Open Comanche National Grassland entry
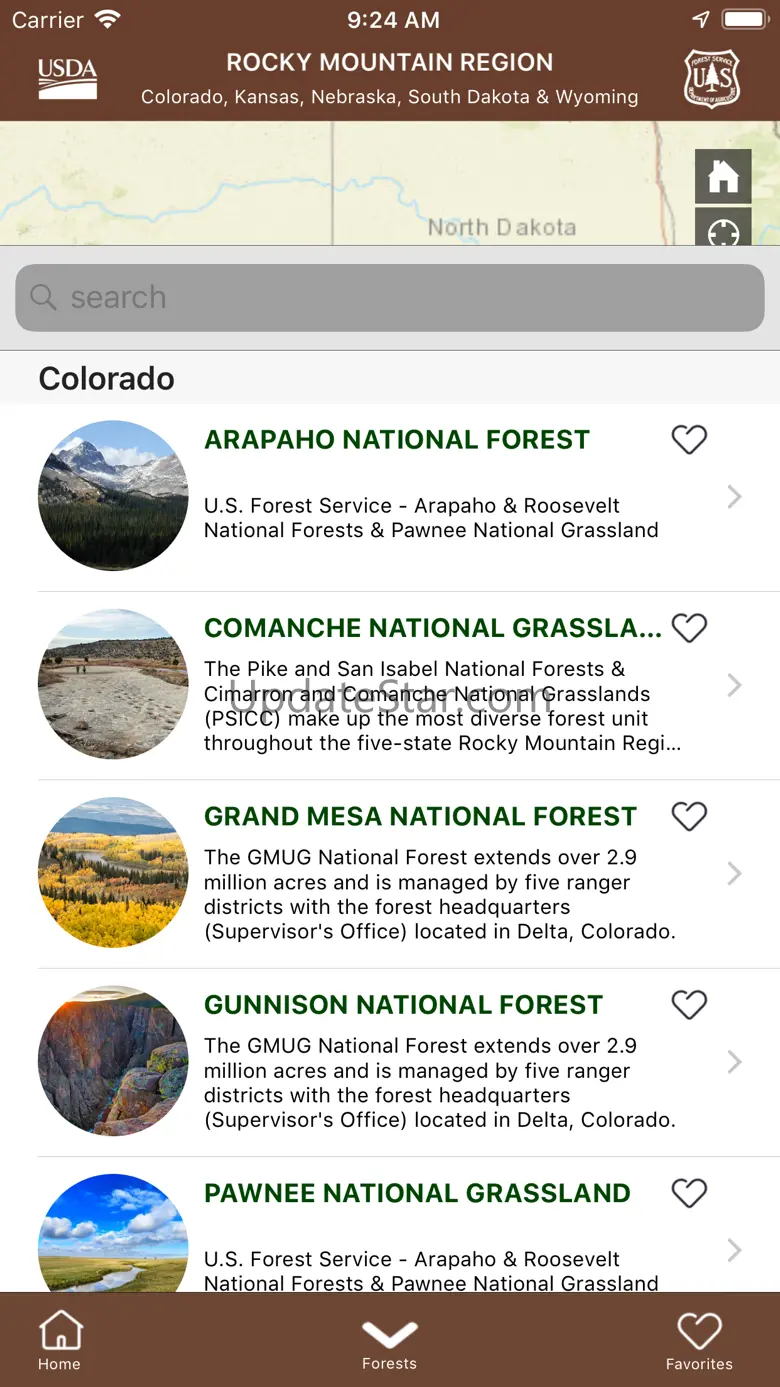 pos(390,685)
